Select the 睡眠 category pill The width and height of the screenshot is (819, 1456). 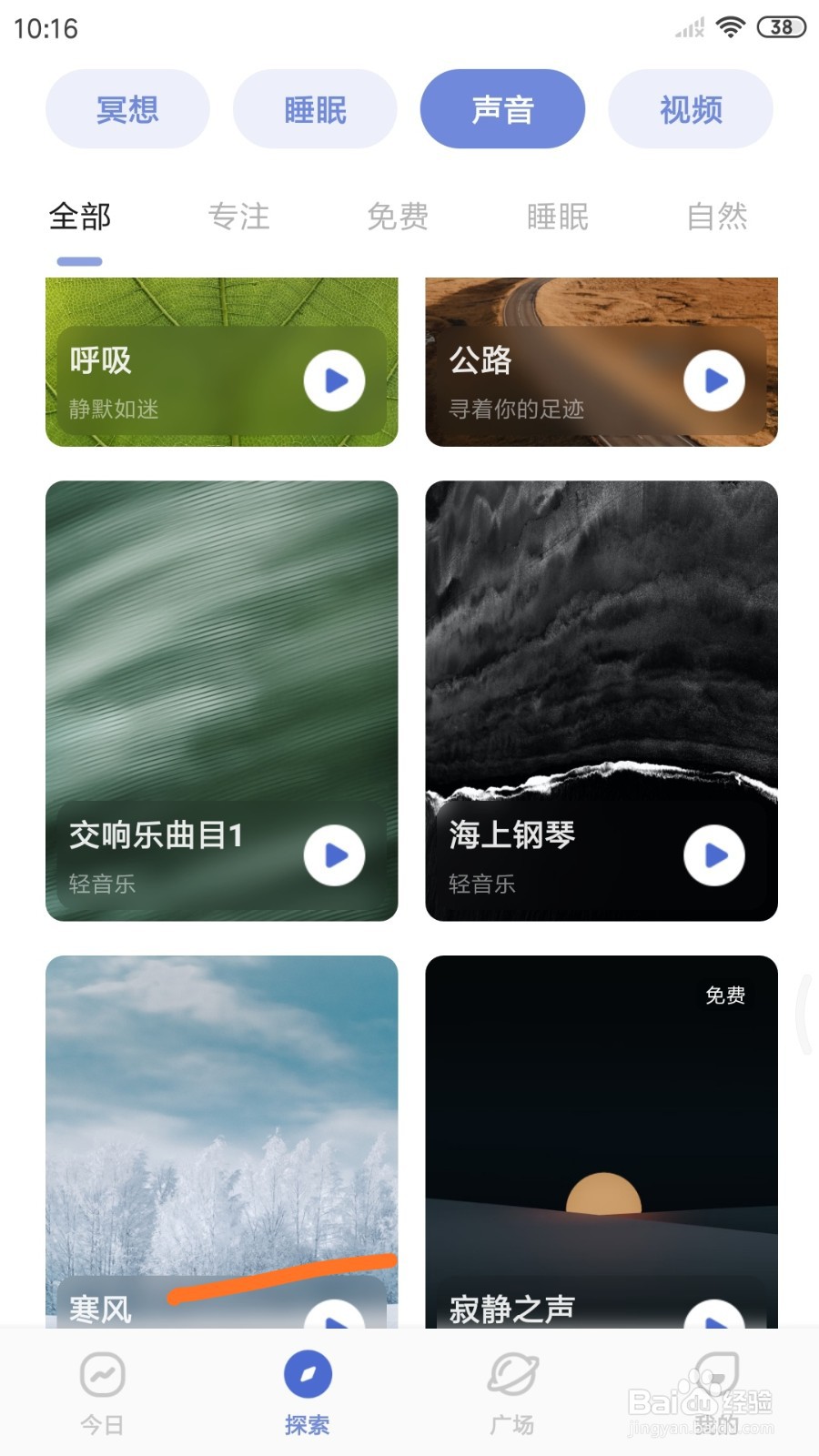[x=315, y=109]
